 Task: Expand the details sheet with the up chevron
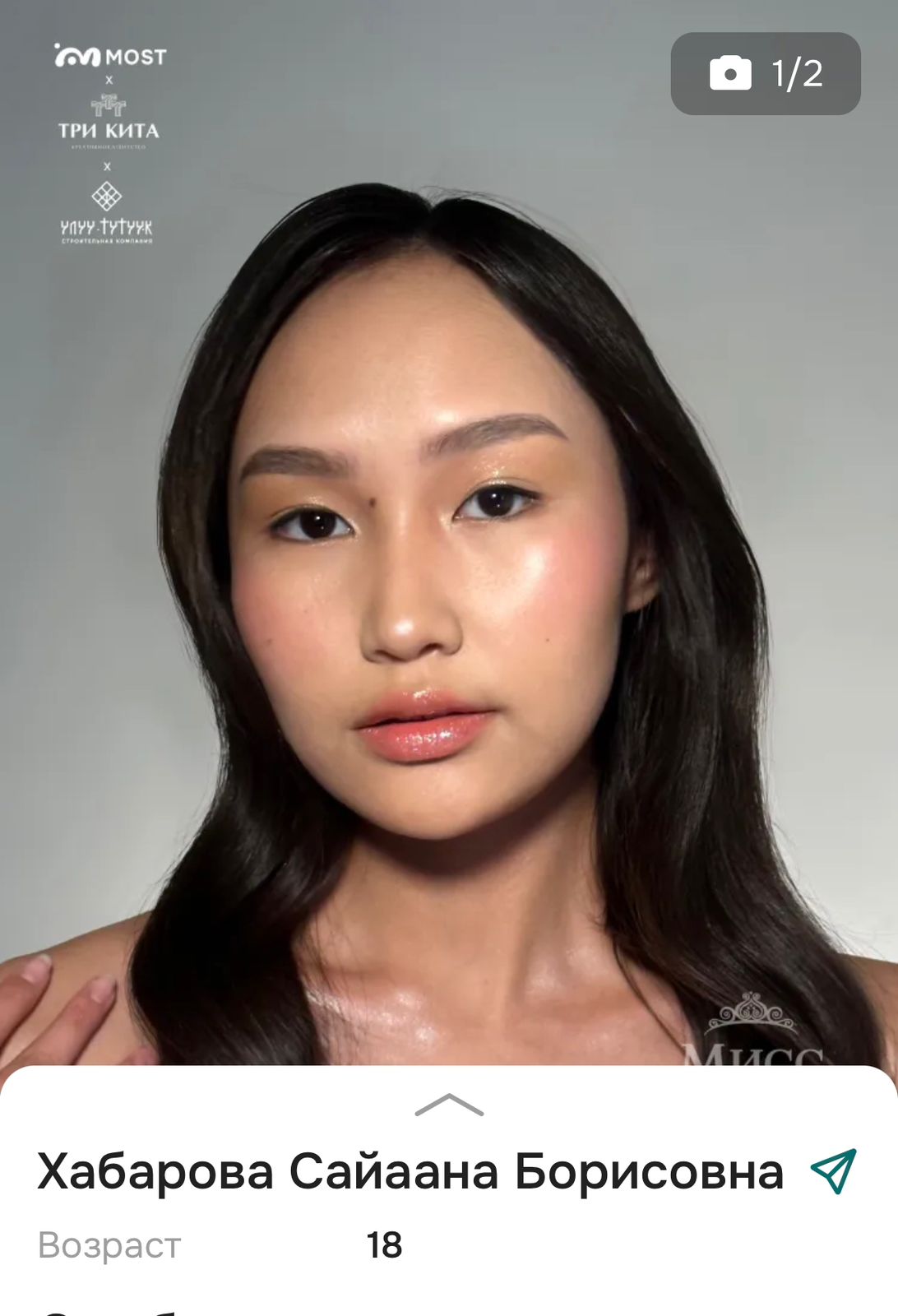[x=449, y=1105]
